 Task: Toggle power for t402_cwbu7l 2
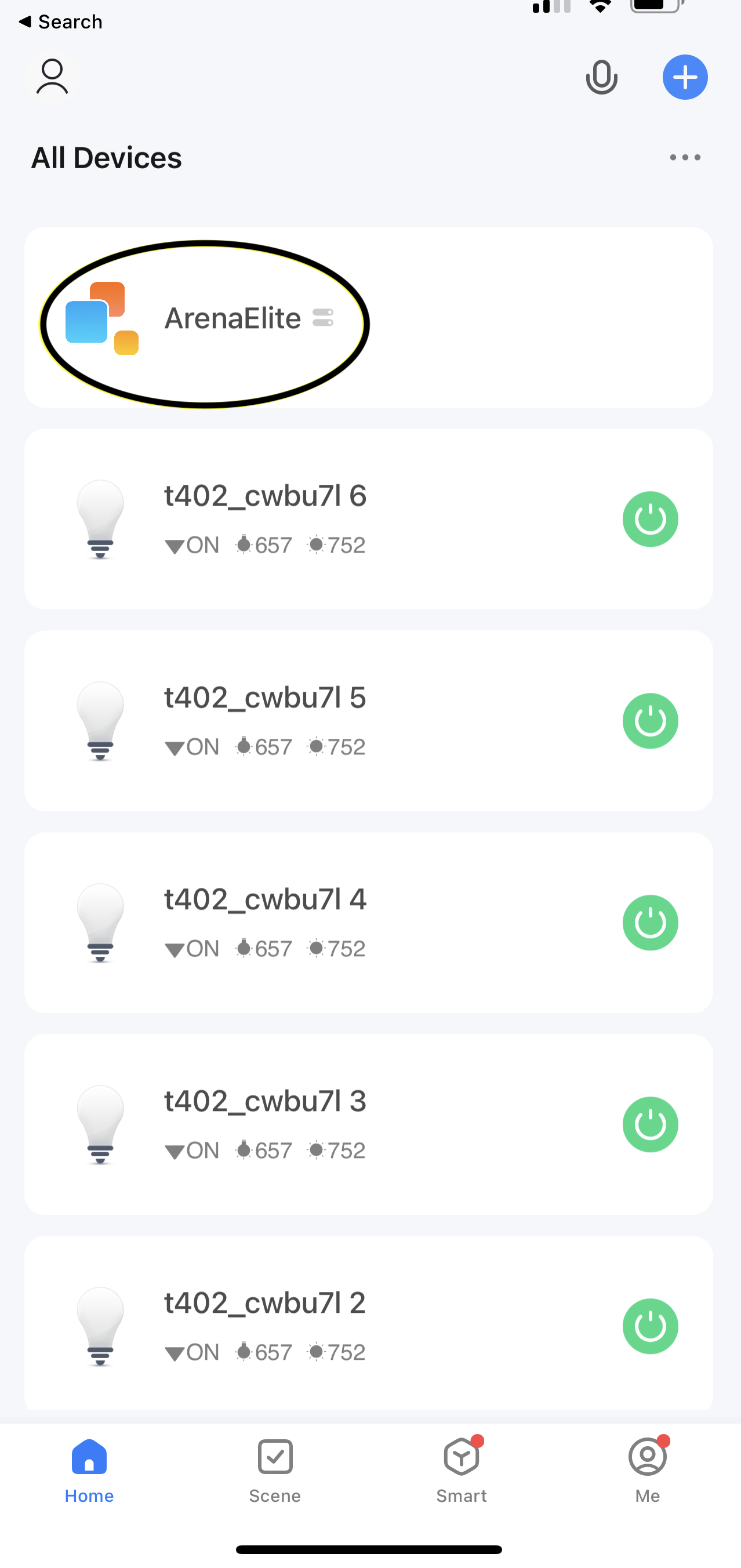pyautogui.click(x=650, y=1326)
